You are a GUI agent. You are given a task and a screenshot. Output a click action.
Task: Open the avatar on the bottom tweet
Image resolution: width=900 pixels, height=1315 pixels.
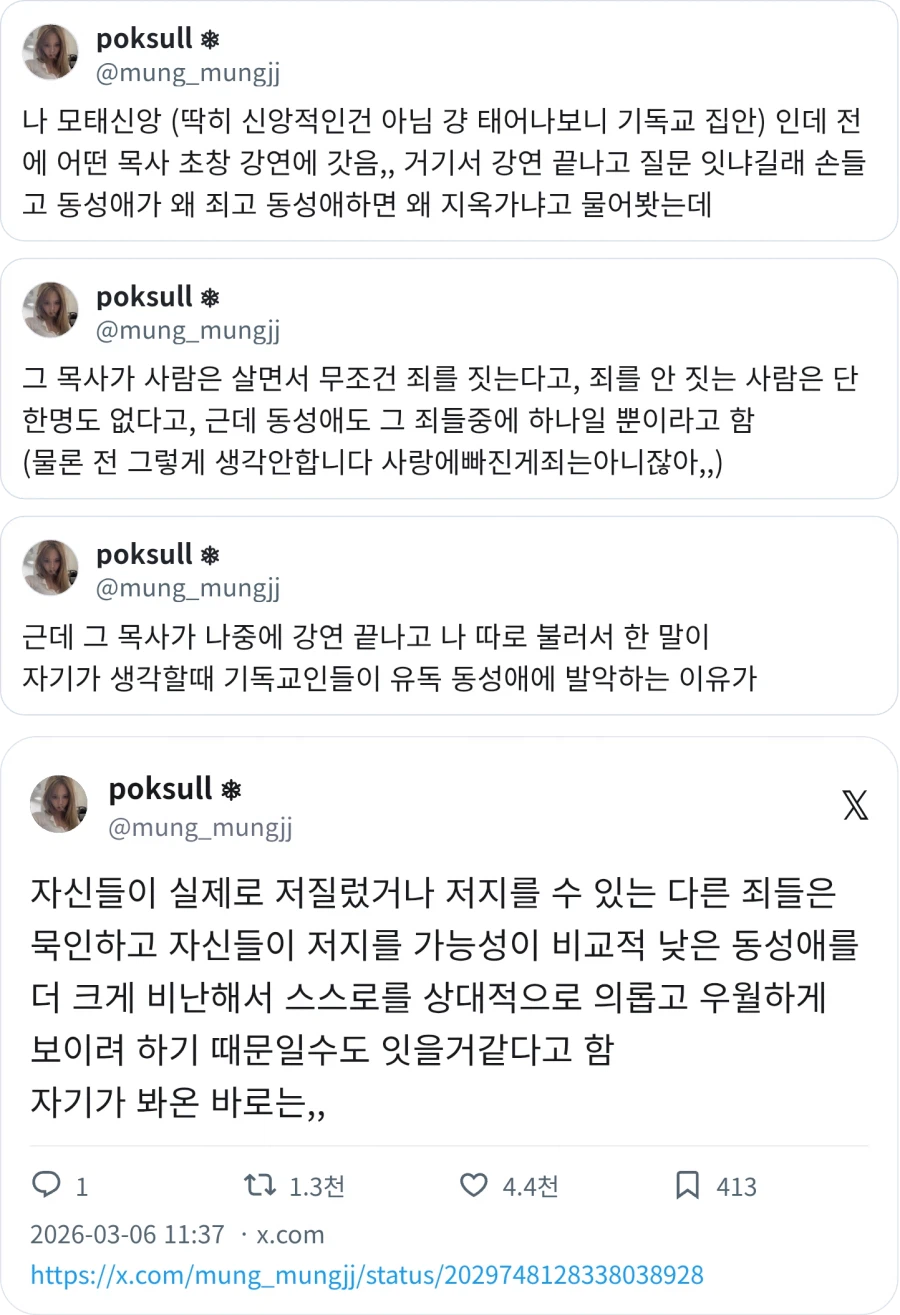[x=58, y=803]
